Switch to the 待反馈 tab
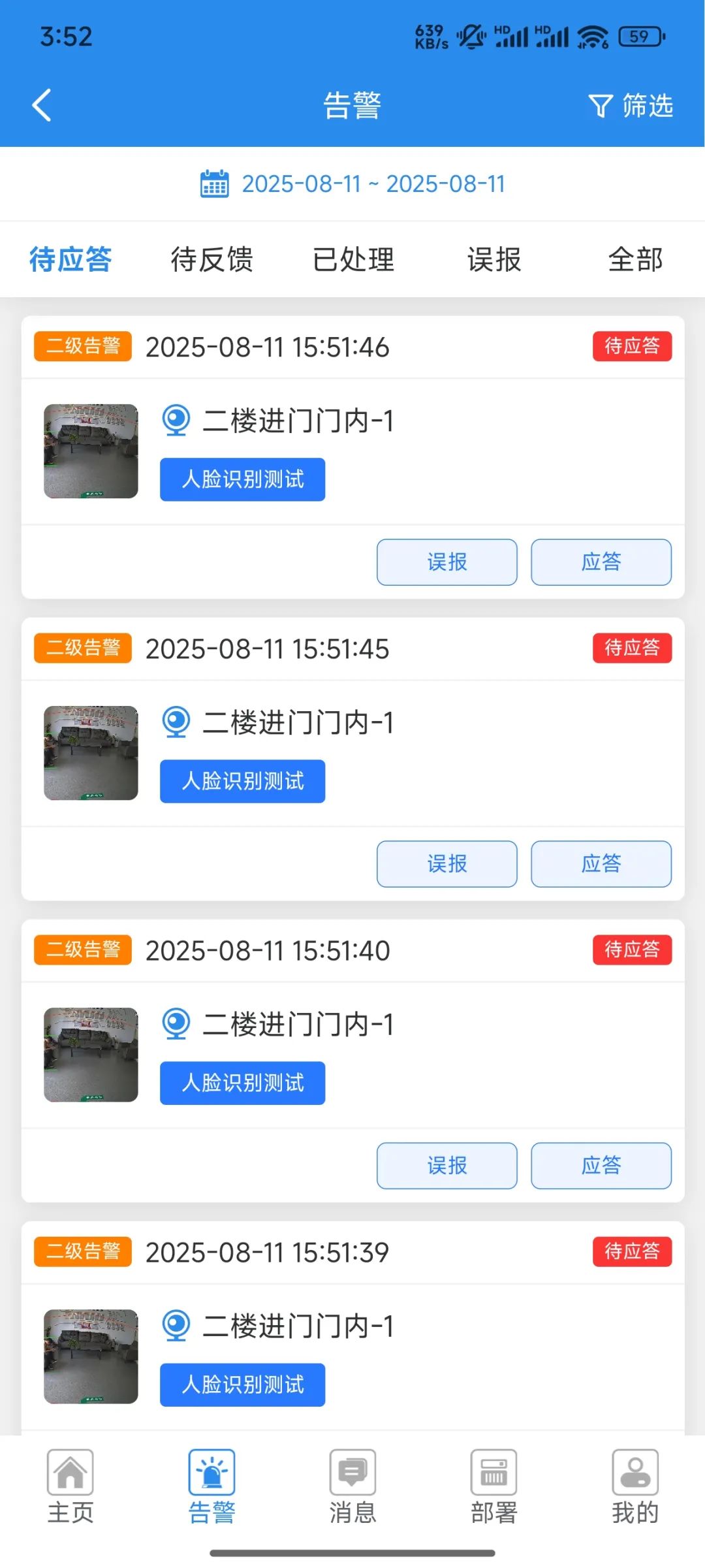This screenshot has height=1568, width=705. pyautogui.click(x=211, y=259)
